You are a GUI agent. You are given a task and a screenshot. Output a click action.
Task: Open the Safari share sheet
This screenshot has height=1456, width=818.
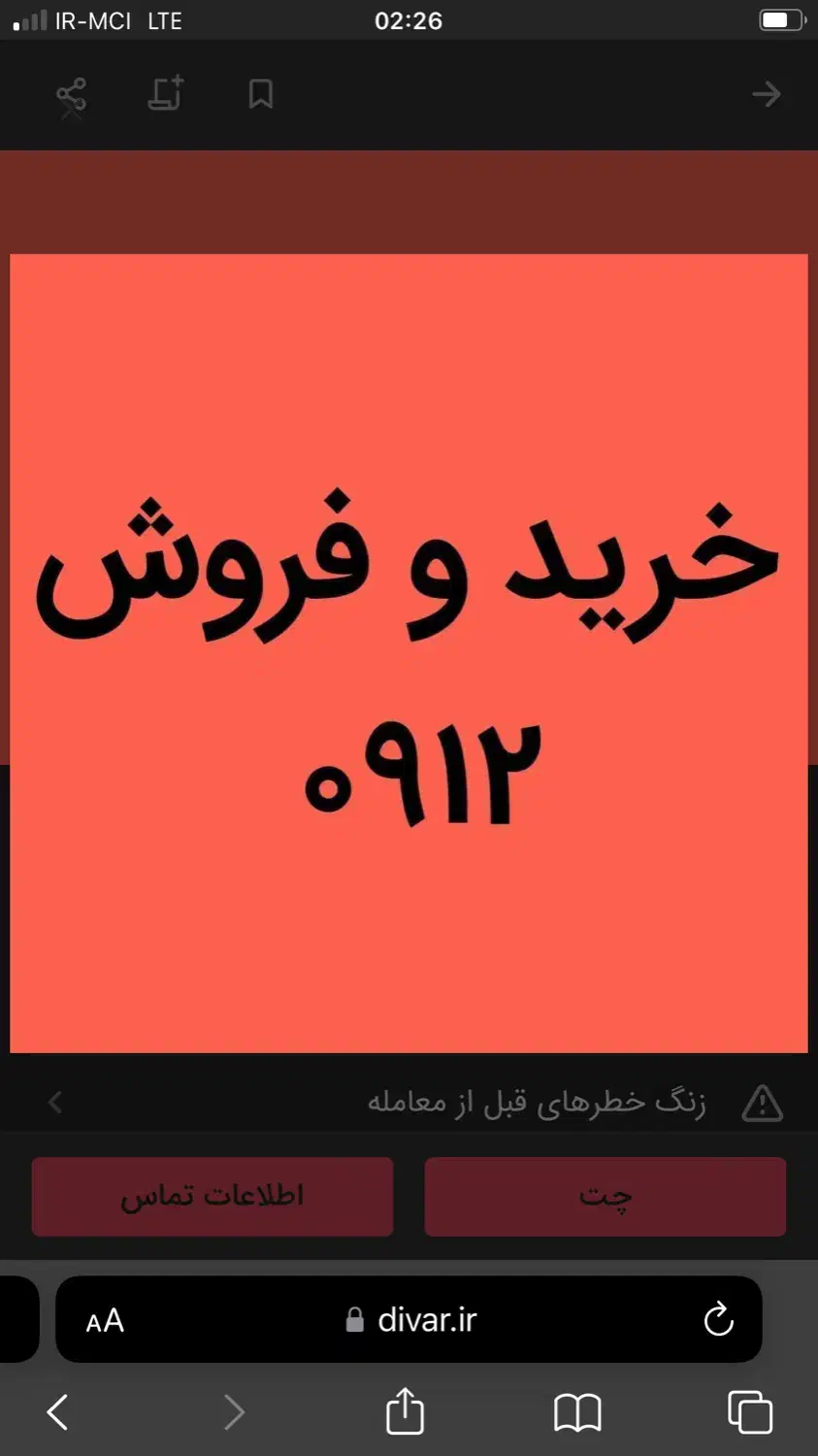404,1413
